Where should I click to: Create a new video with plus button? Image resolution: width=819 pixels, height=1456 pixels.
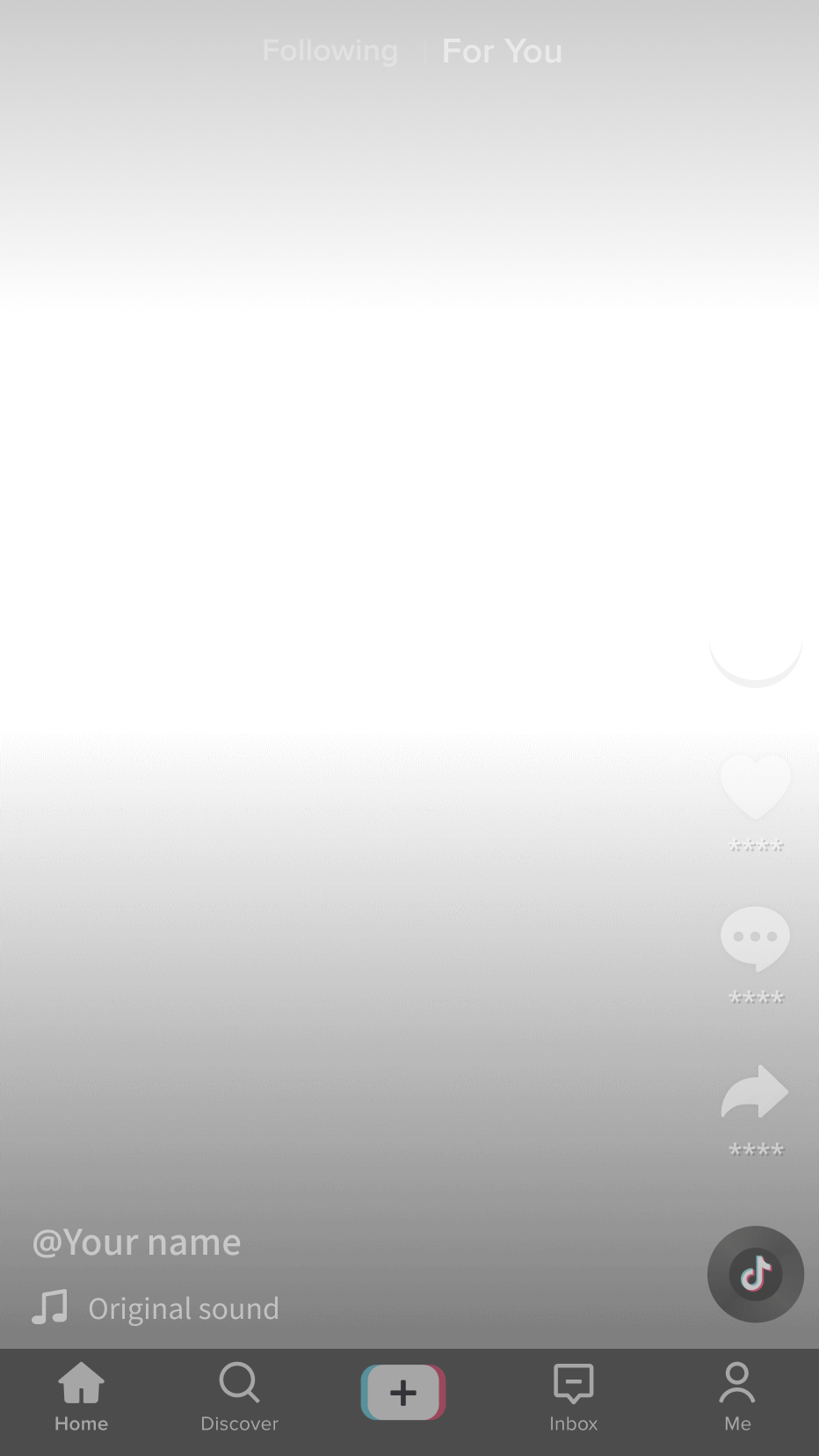[x=403, y=1393]
